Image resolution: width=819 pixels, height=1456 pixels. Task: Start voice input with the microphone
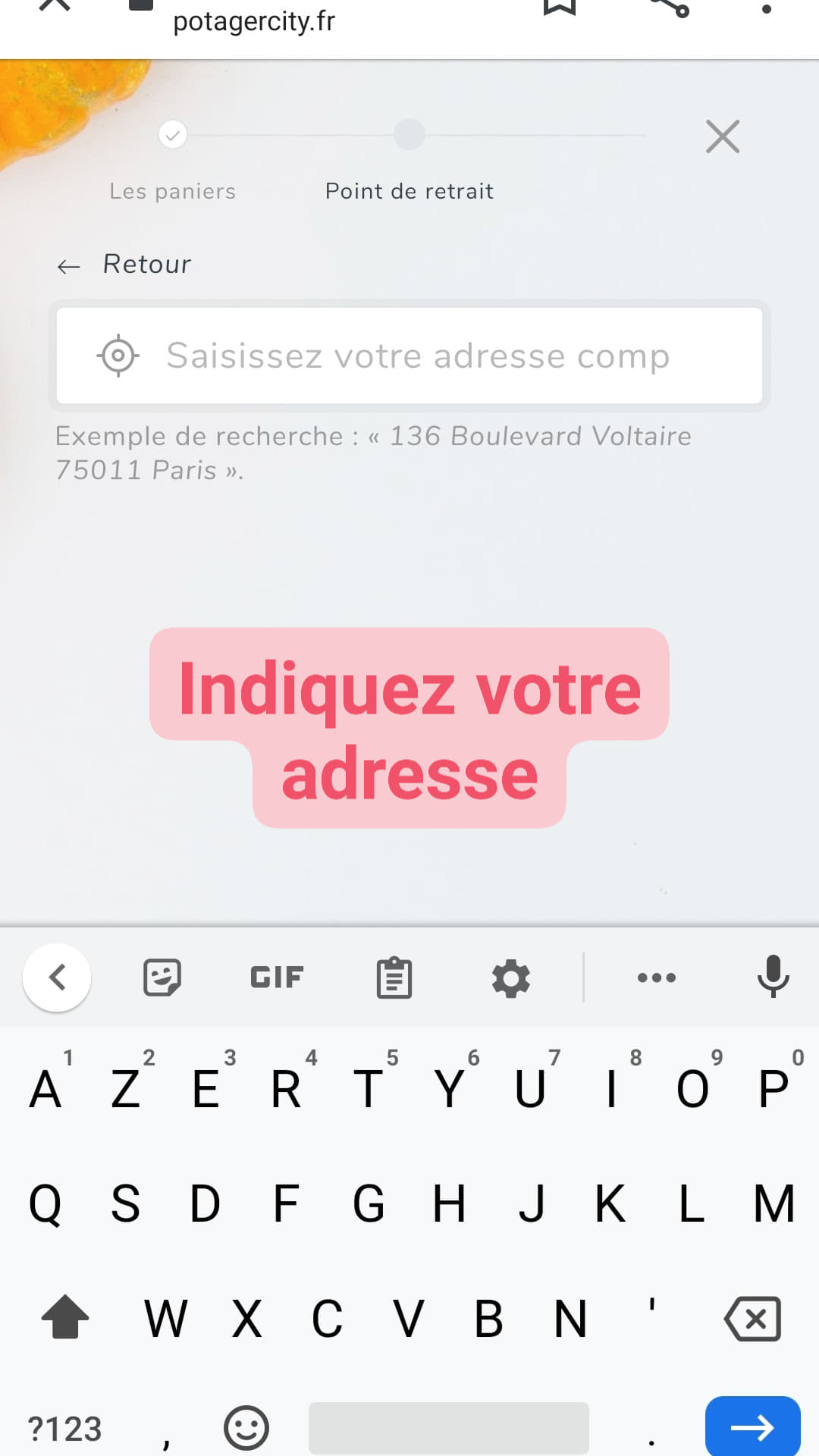click(773, 976)
